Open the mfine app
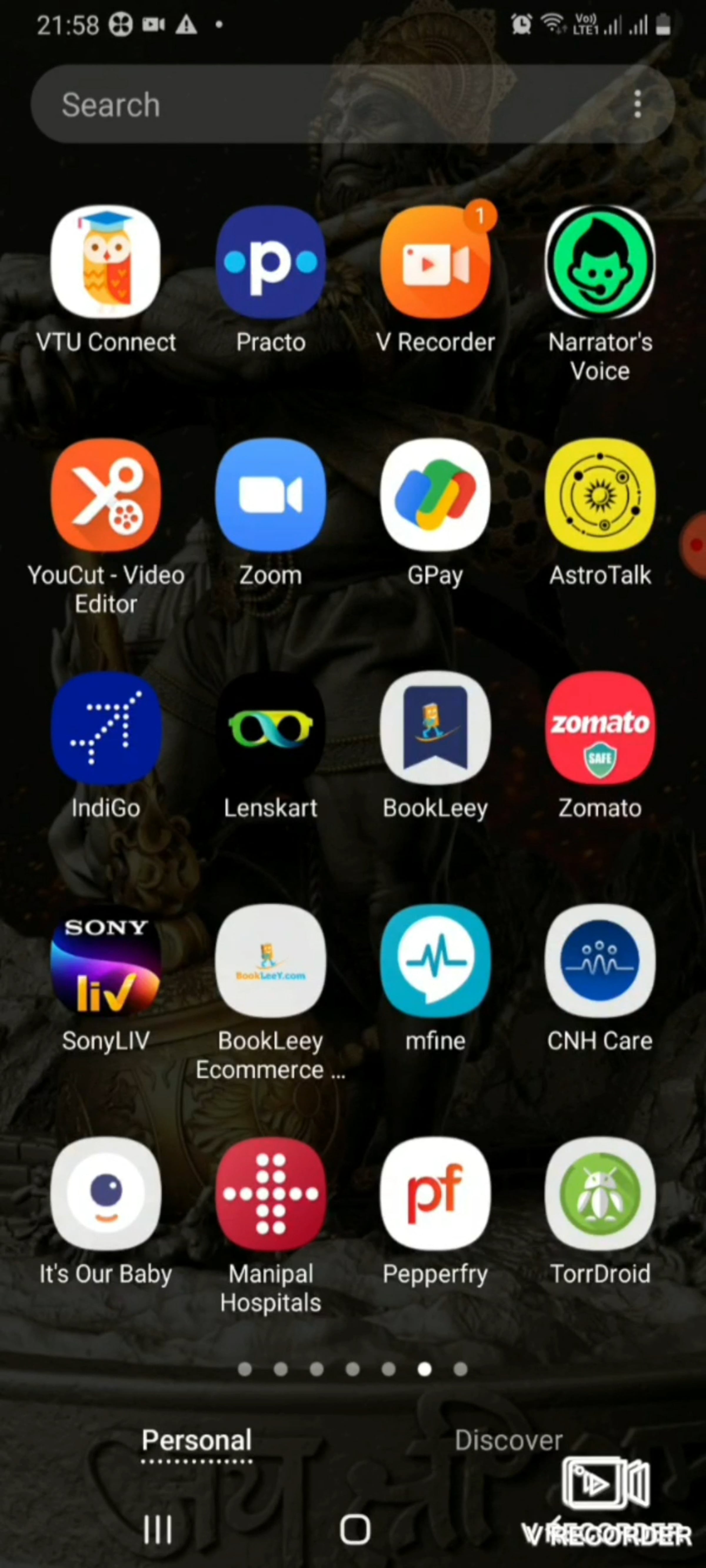 point(435,961)
